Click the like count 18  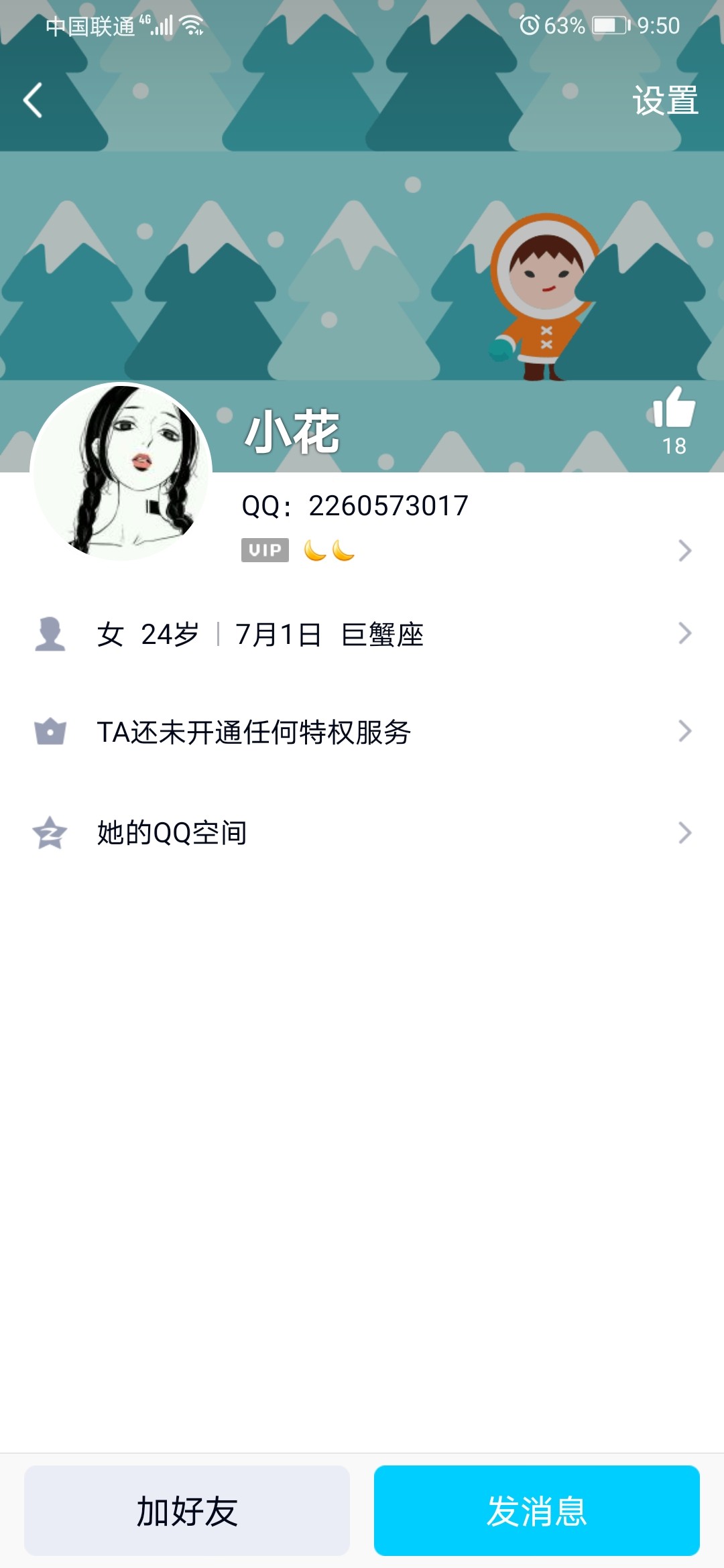(x=674, y=445)
